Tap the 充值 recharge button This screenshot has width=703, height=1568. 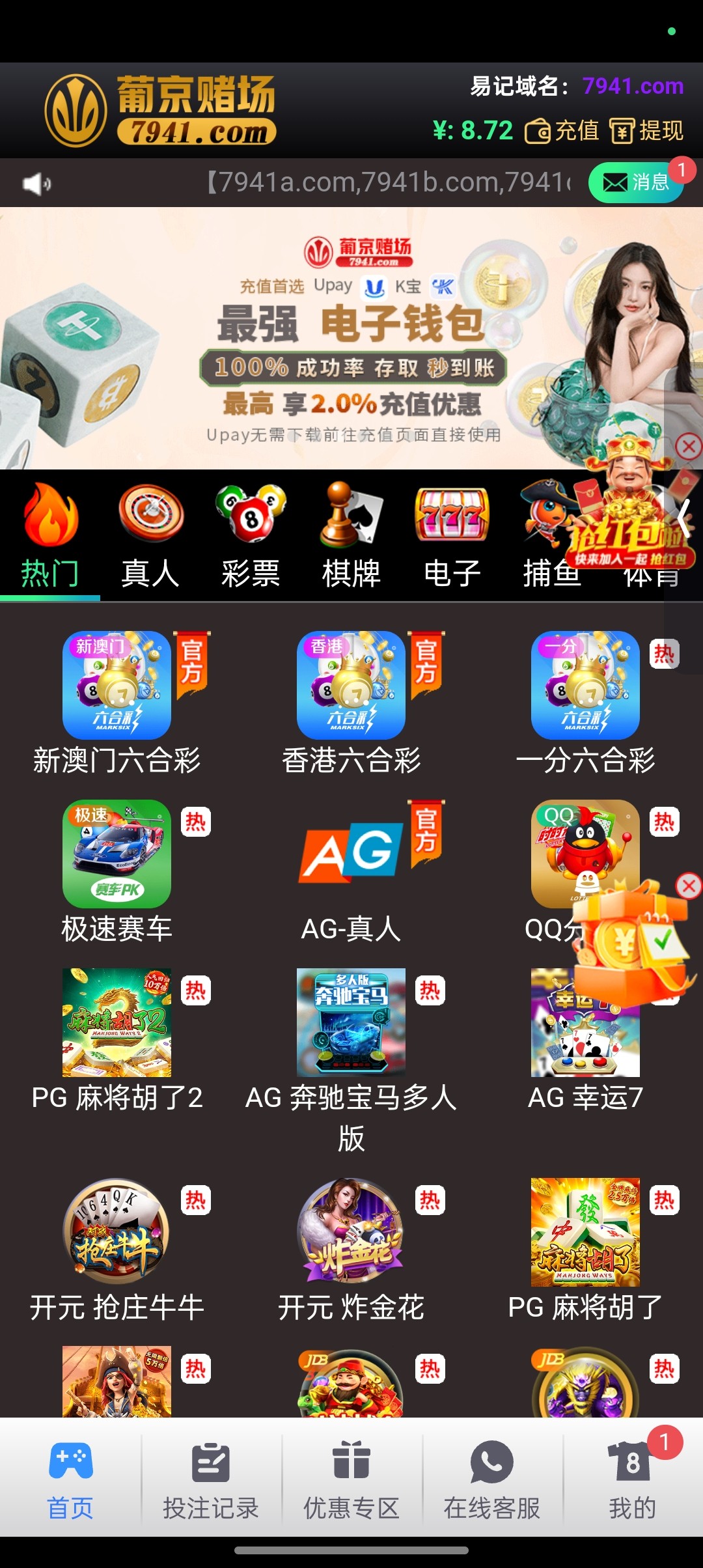562,131
